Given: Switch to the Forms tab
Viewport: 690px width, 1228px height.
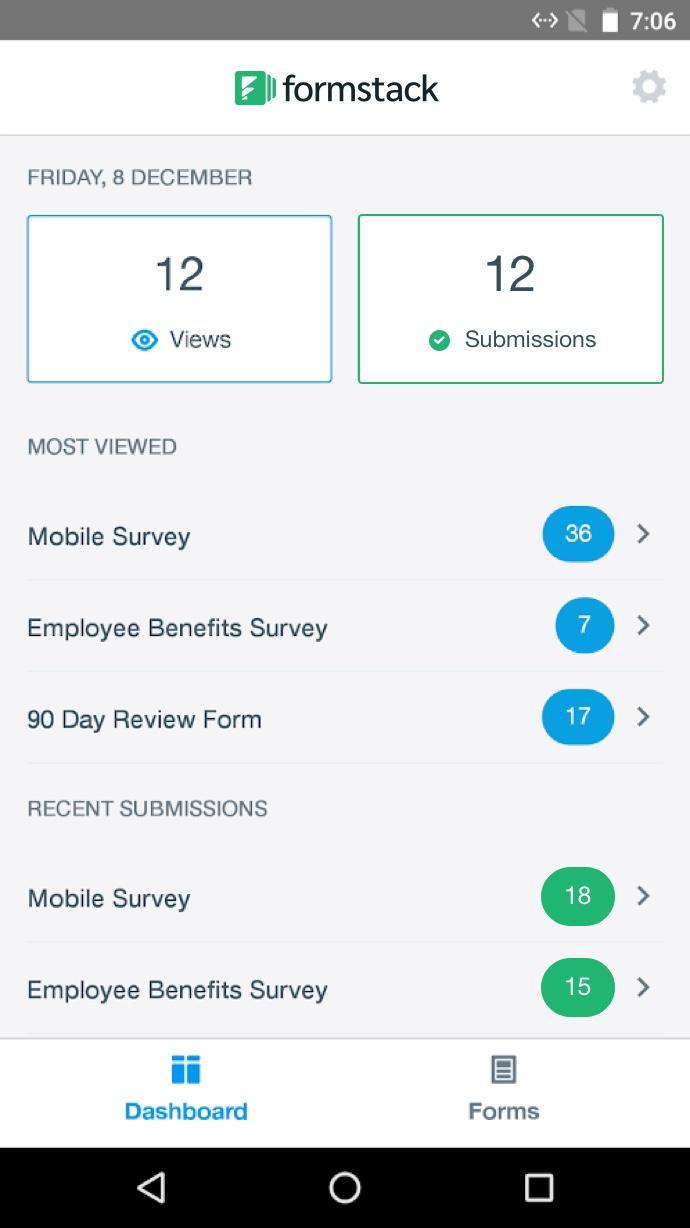Looking at the screenshot, I should coord(503,1090).
